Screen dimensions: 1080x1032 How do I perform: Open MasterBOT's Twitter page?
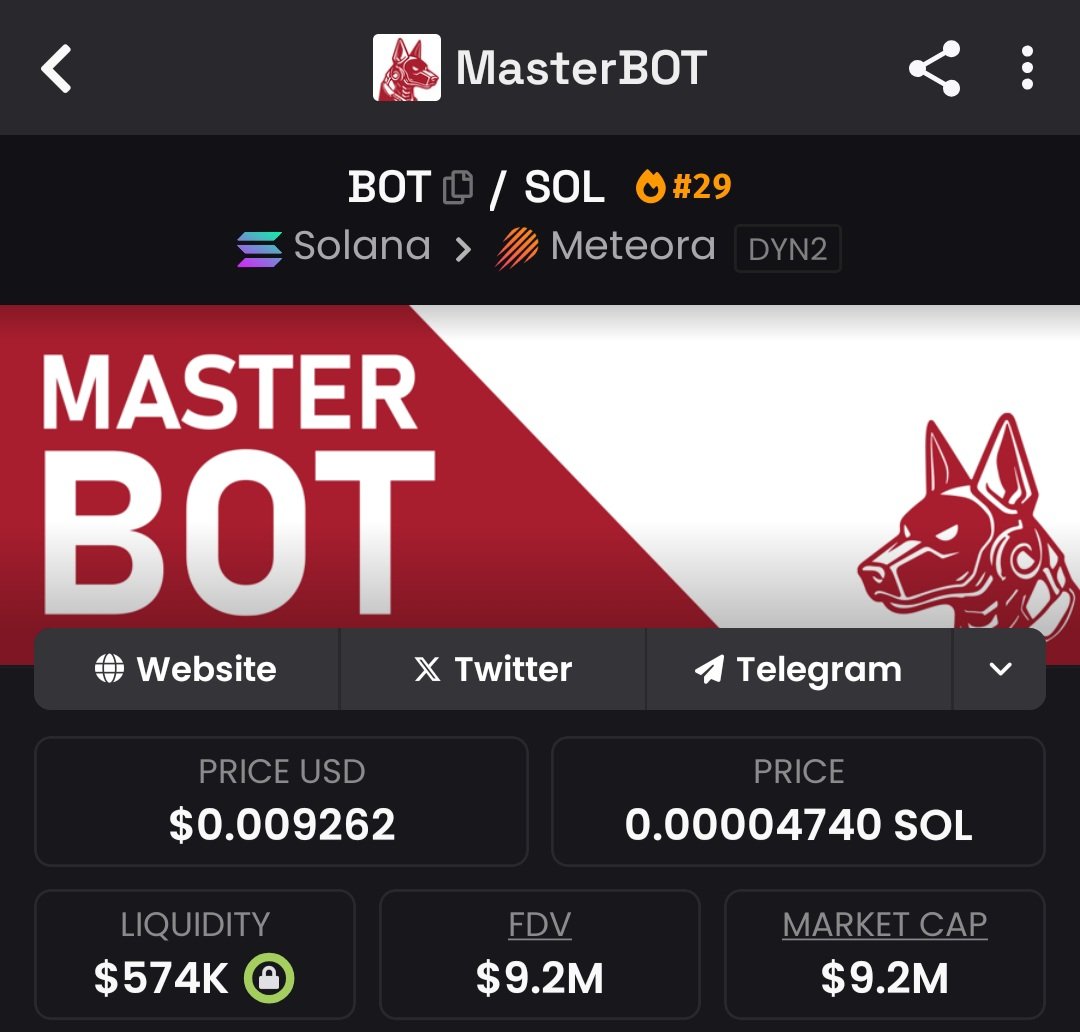(x=493, y=669)
